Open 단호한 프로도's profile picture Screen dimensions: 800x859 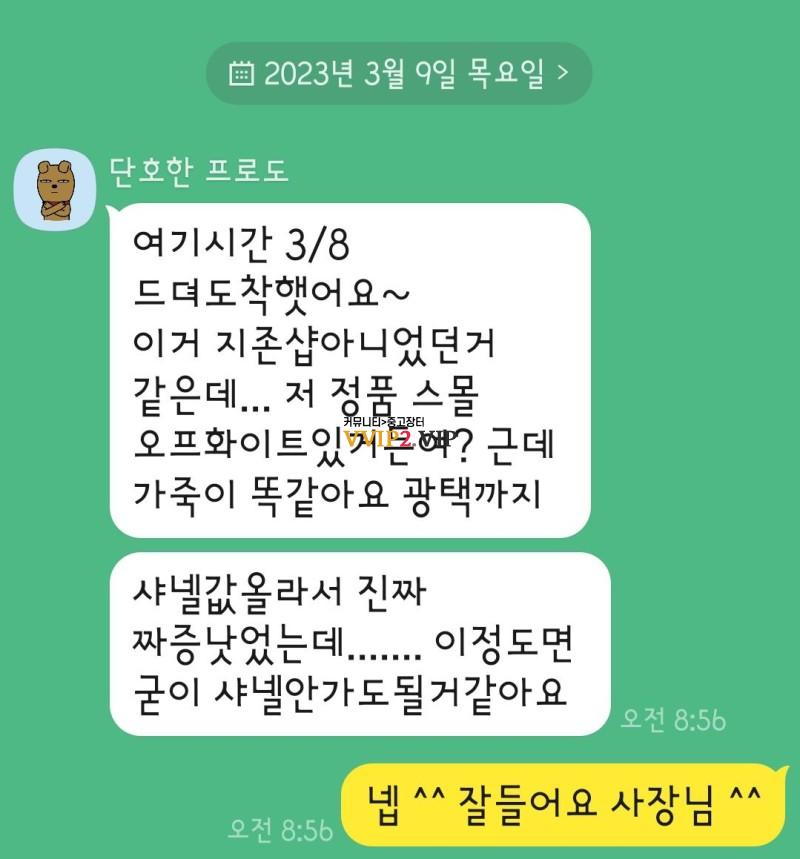coord(57,190)
